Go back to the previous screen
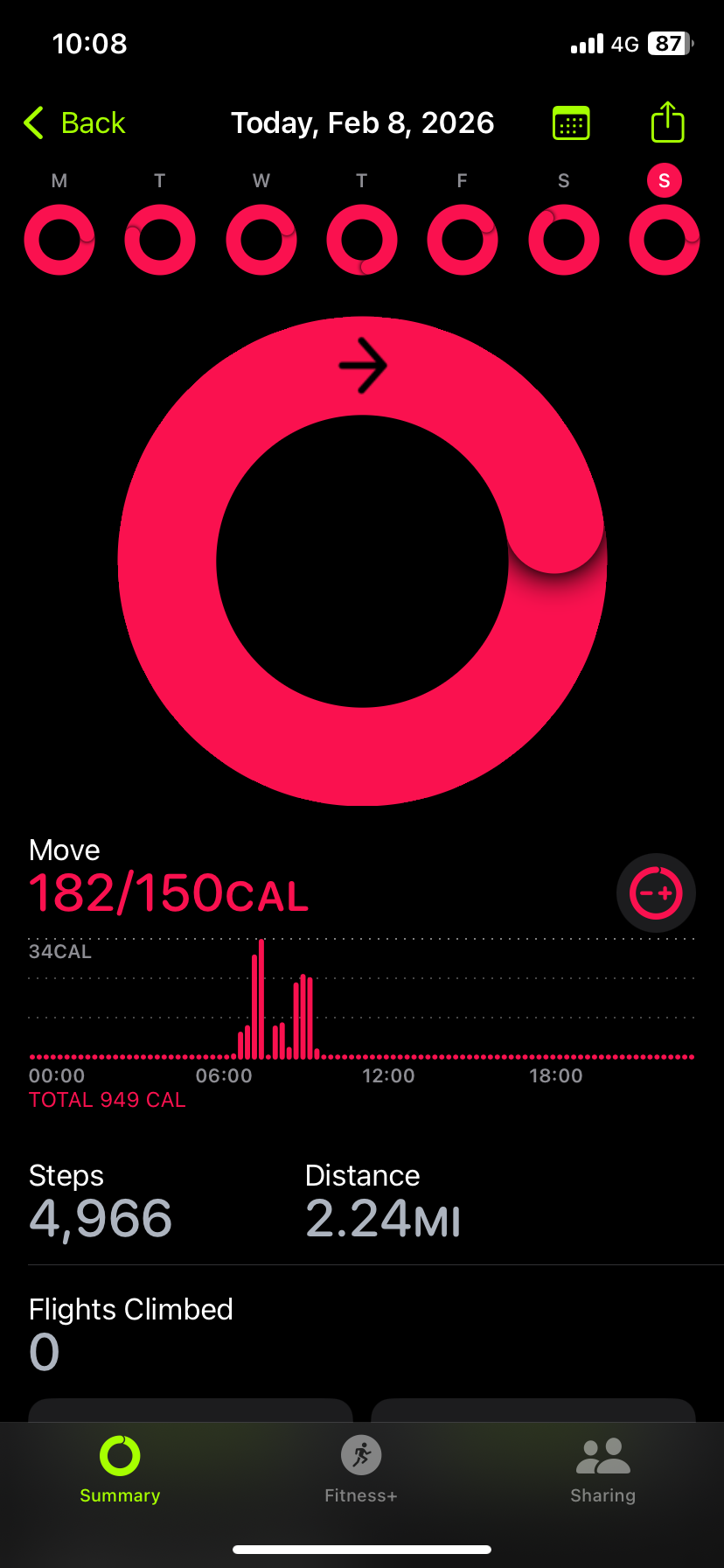The height and width of the screenshot is (1568, 724). (x=75, y=123)
